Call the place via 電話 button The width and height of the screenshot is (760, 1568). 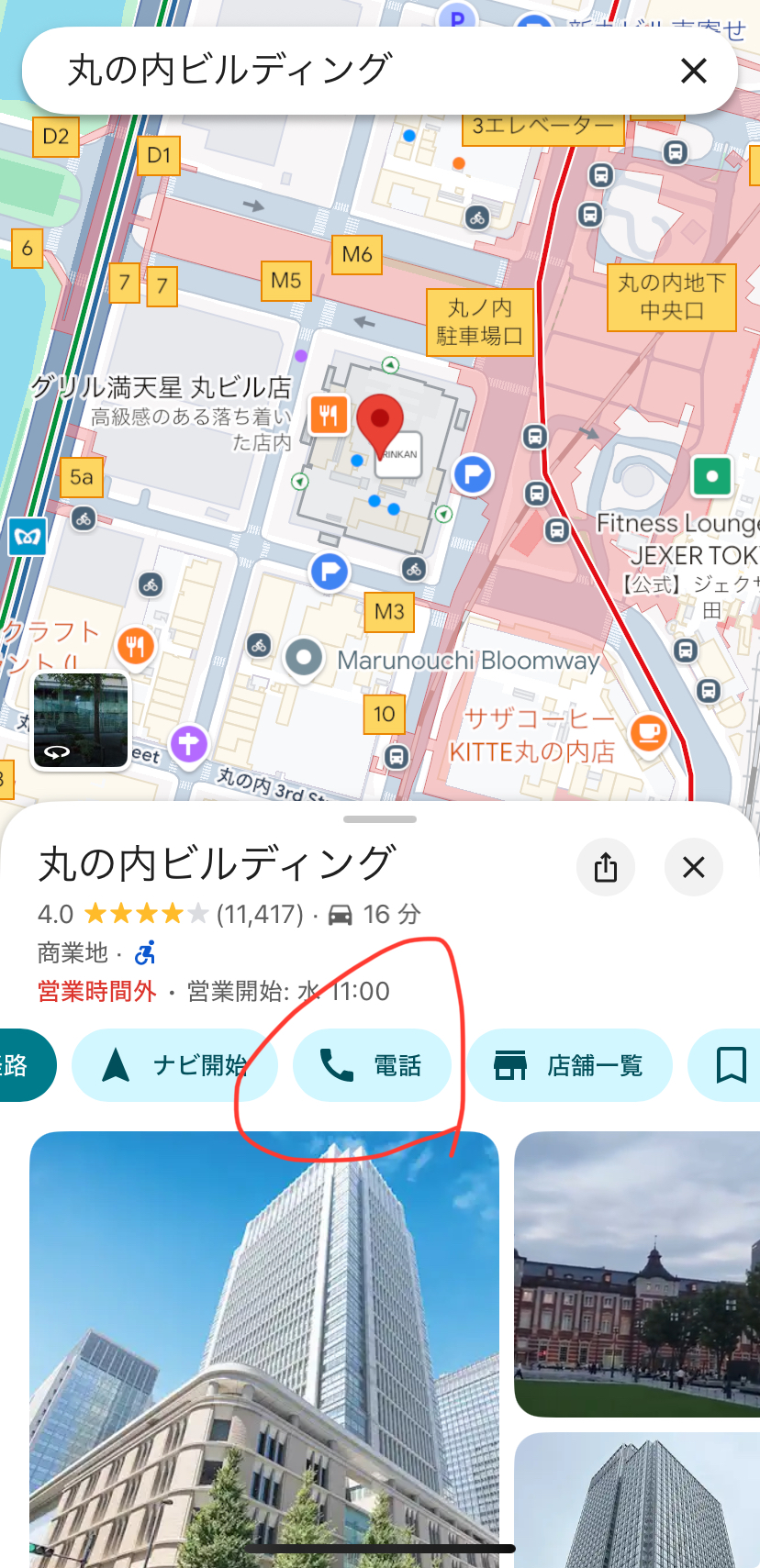pyautogui.click(x=372, y=1065)
